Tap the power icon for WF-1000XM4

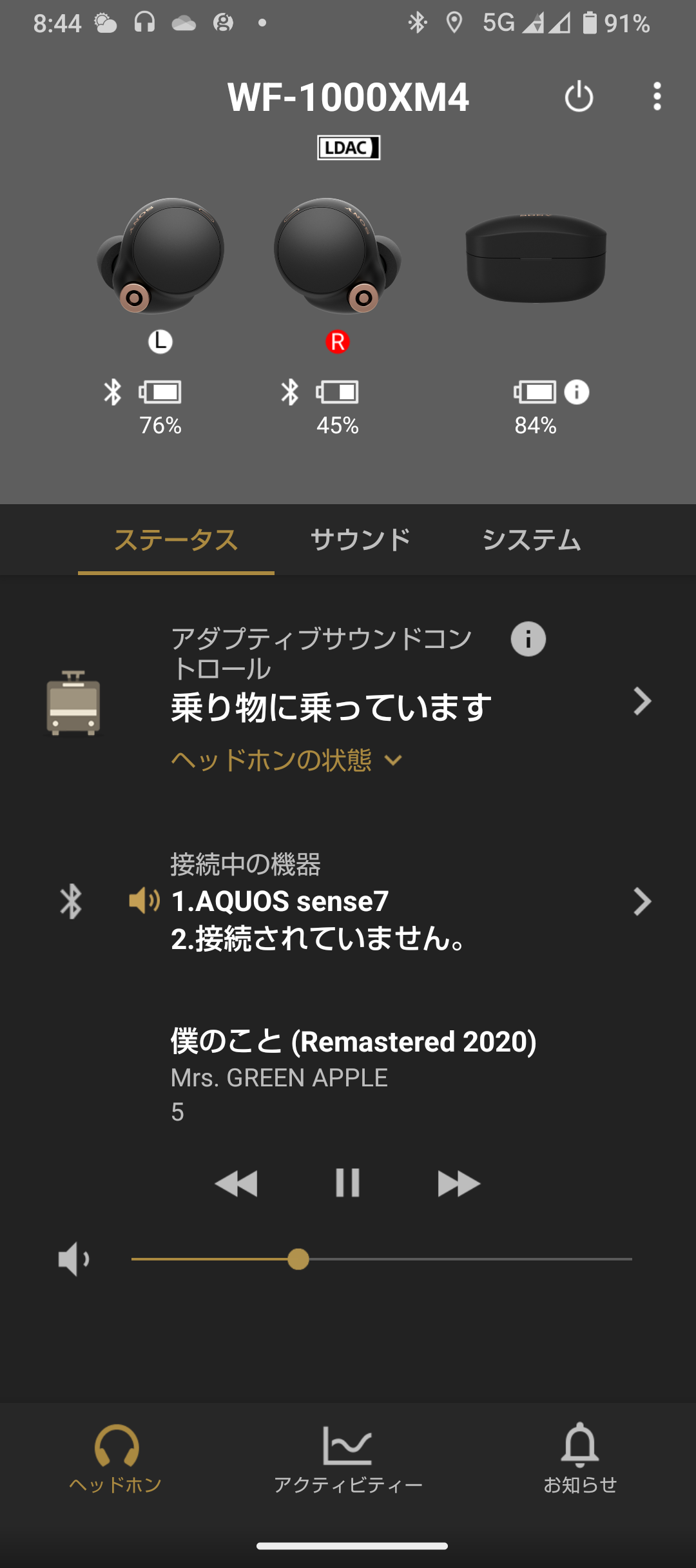tap(579, 97)
